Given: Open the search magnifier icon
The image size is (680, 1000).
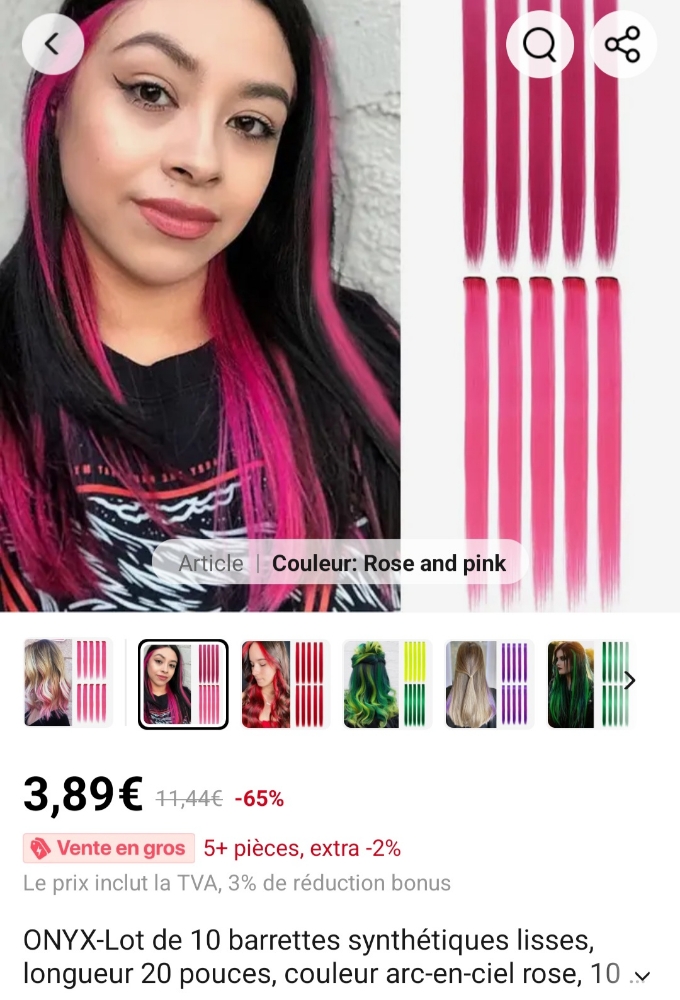Looking at the screenshot, I should coord(540,45).
